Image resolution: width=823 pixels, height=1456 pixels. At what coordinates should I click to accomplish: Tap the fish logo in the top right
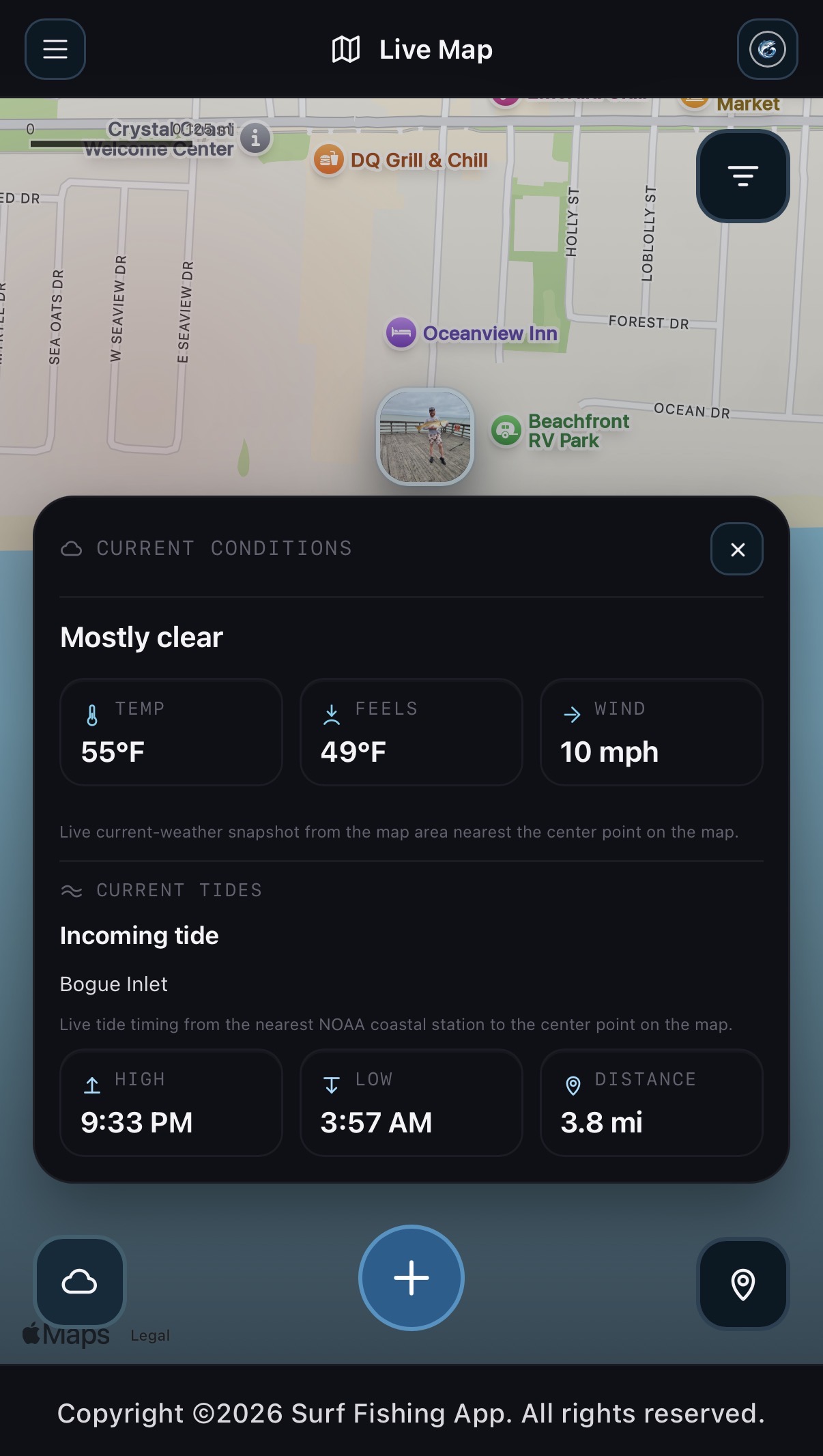pyautogui.click(x=767, y=48)
